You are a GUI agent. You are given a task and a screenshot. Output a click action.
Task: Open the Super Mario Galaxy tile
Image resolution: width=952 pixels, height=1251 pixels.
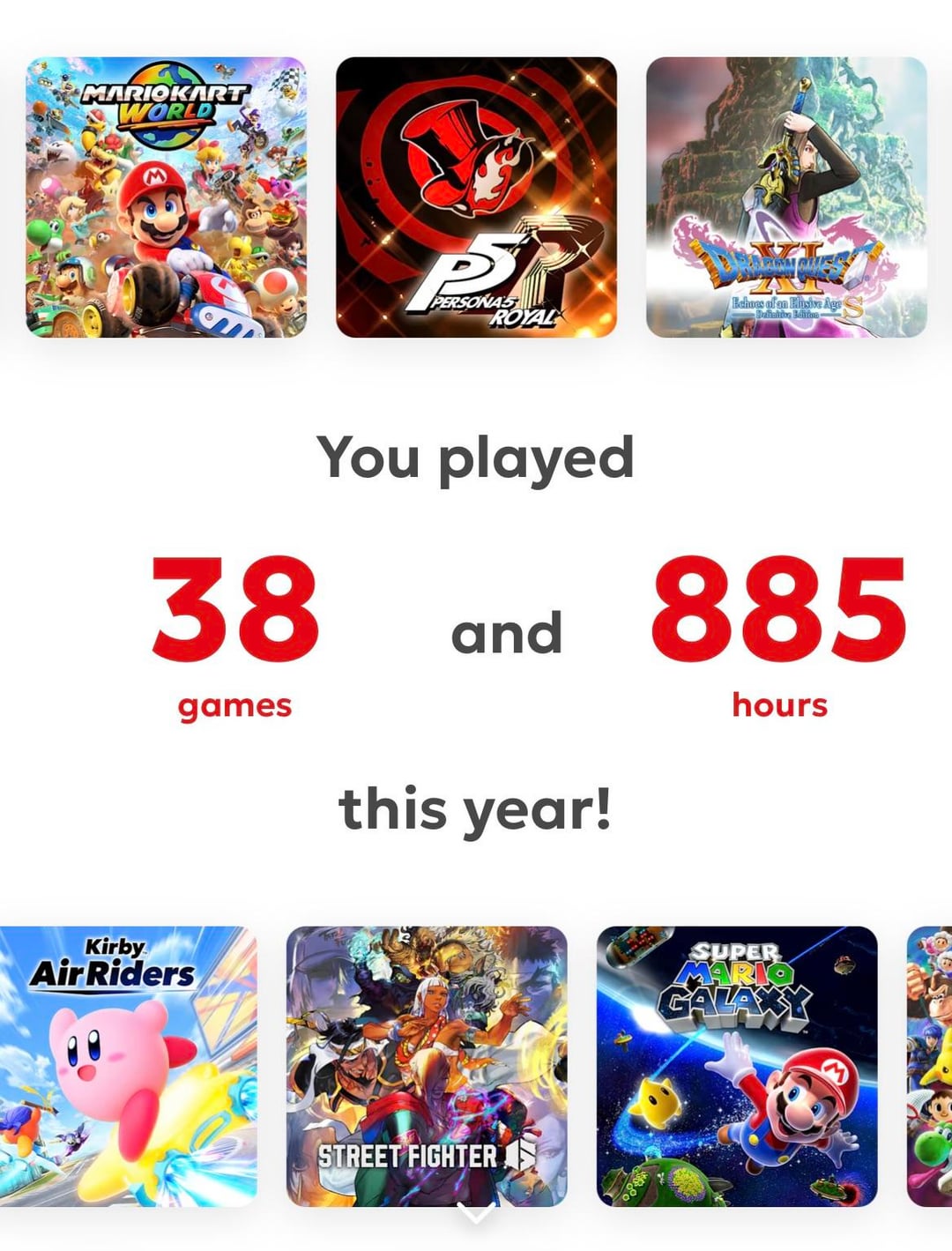click(737, 1065)
